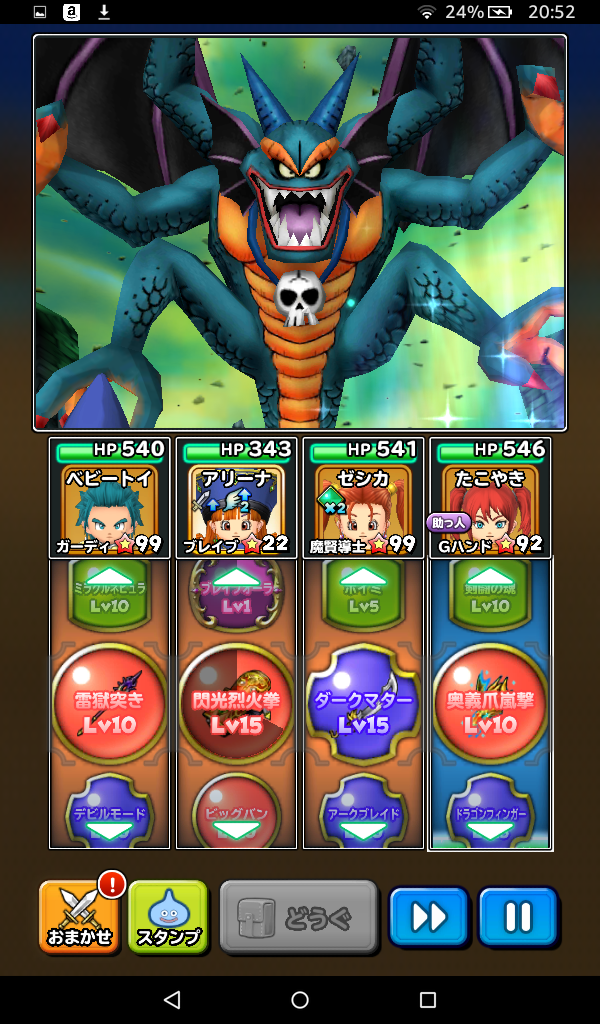This screenshot has width=600, height=1024.
Task: Enable おまかせ auto battle
Action: [79, 917]
